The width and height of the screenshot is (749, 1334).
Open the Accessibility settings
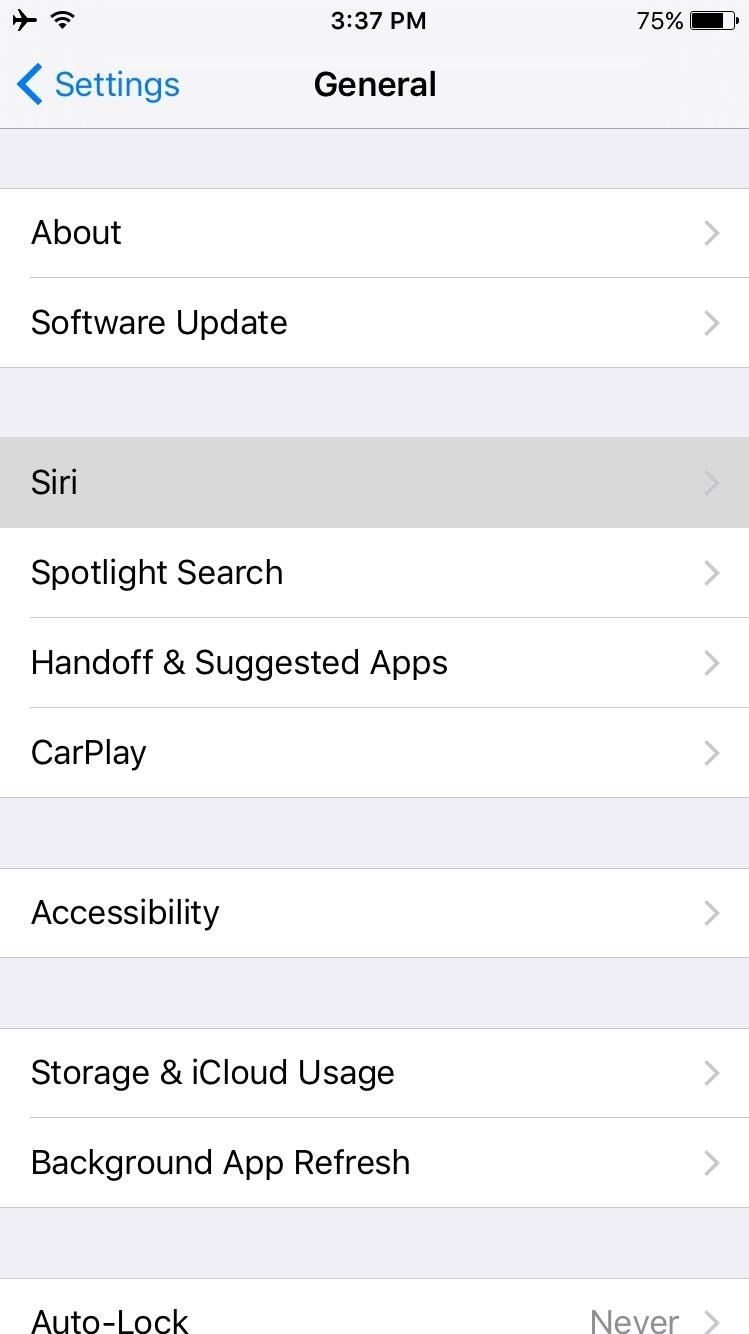[x=375, y=912]
